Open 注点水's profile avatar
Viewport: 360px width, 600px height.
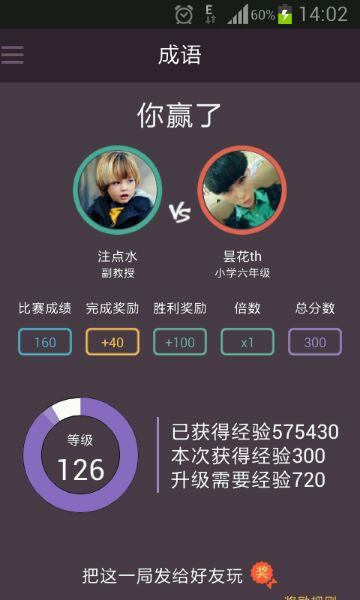(117, 190)
